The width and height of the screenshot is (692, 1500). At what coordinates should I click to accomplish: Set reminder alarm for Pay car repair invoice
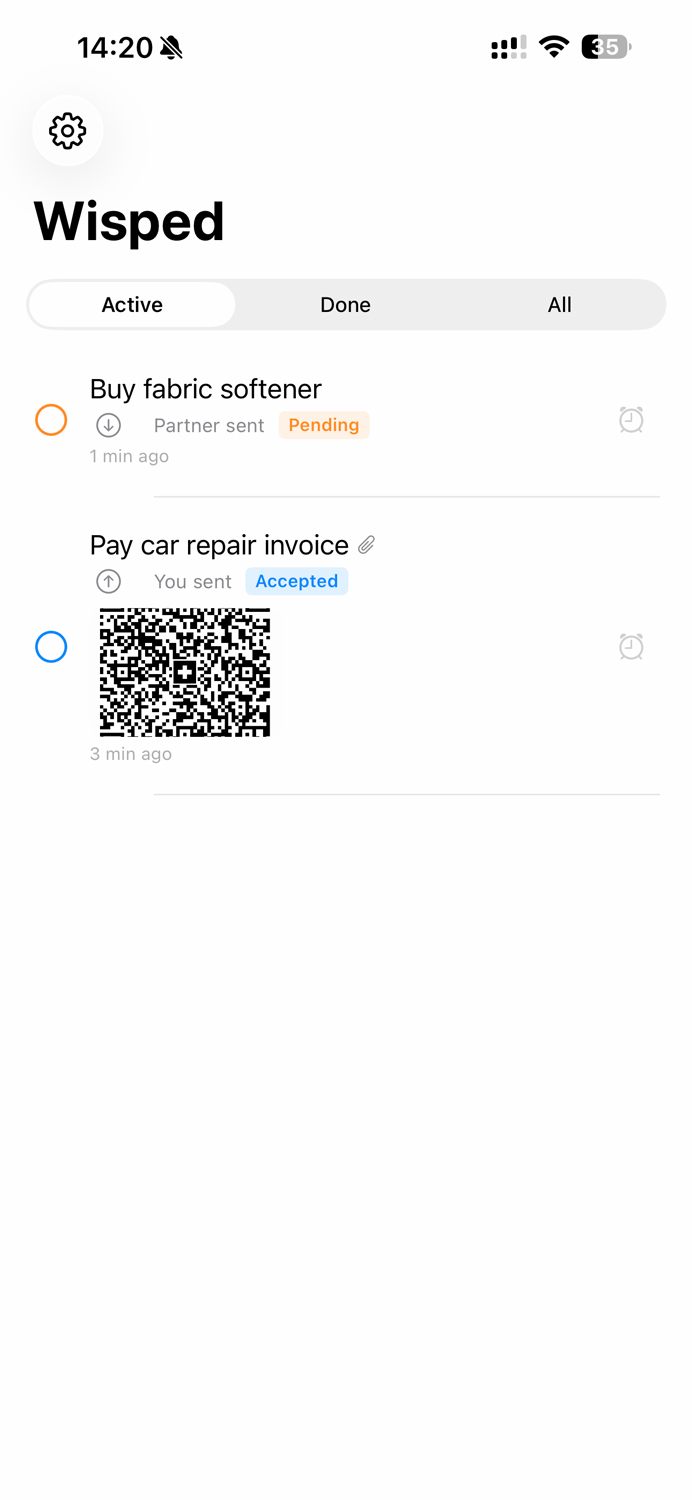631,647
